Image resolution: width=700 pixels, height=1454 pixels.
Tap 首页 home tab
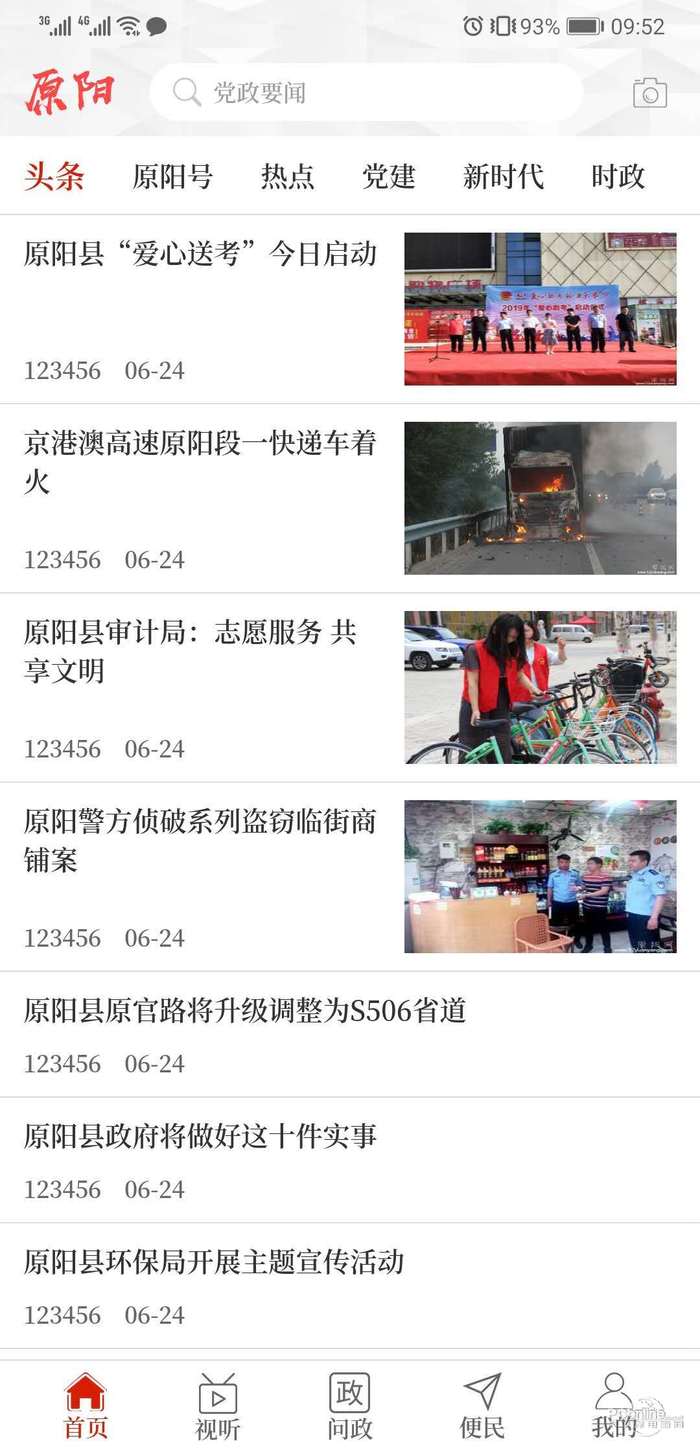pyautogui.click(x=85, y=1406)
